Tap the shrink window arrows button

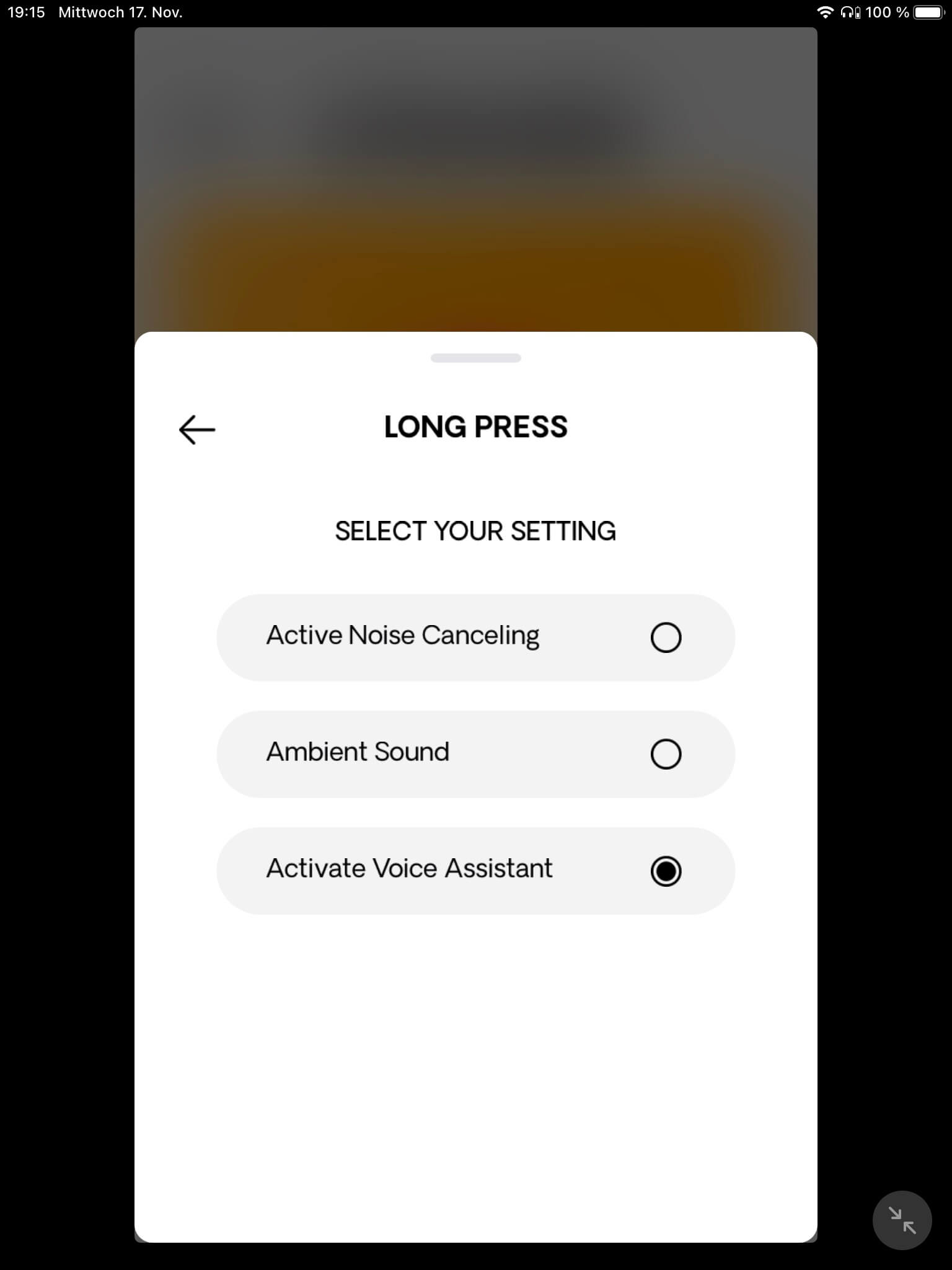(x=902, y=1220)
